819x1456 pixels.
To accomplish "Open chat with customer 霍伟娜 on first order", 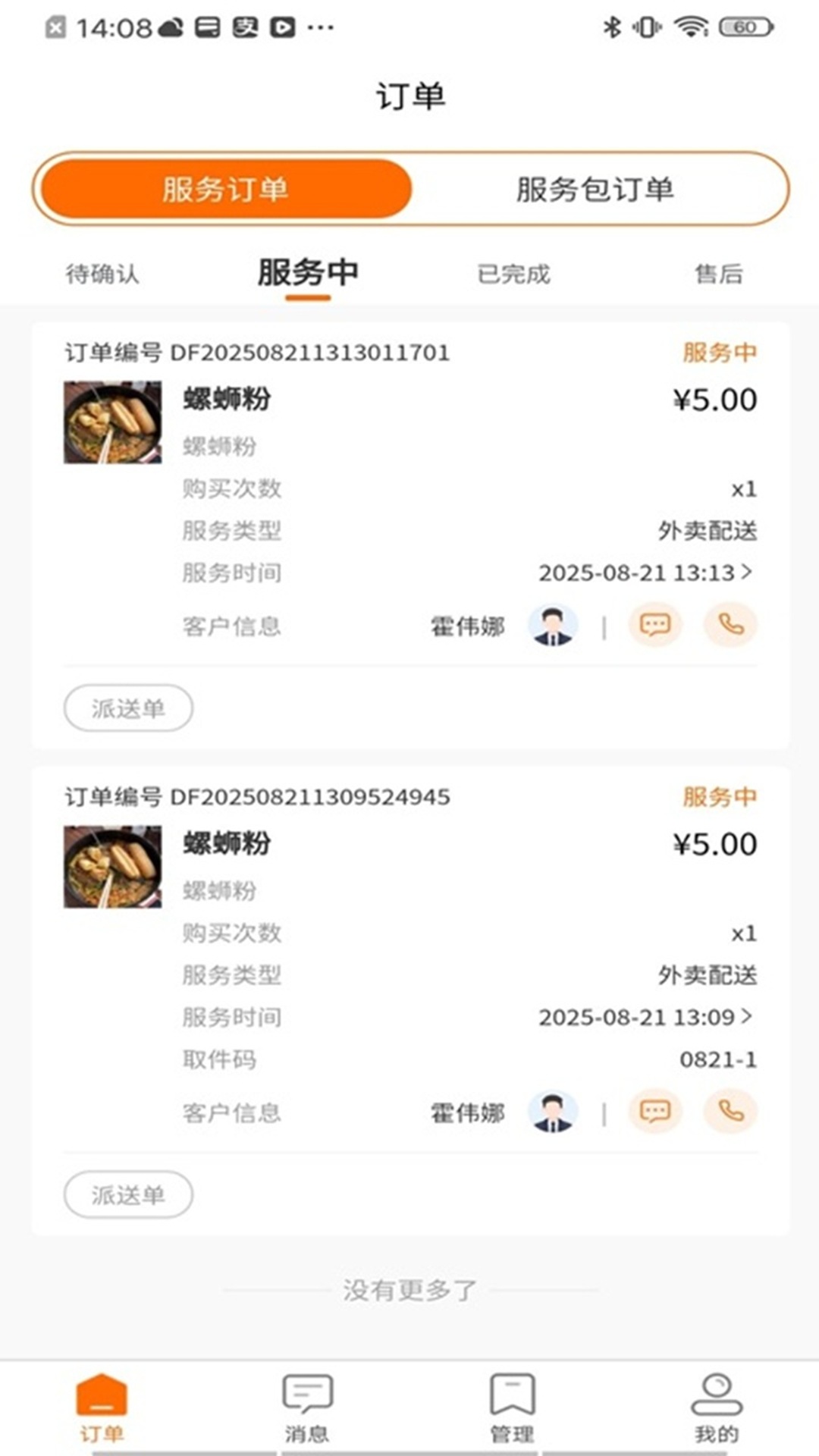I will pyautogui.click(x=654, y=624).
